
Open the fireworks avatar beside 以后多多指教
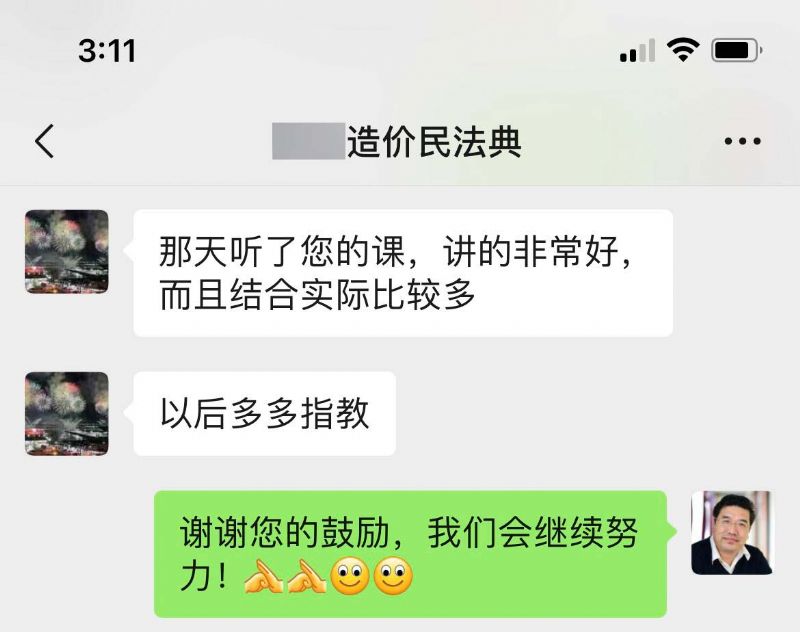(x=67, y=413)
